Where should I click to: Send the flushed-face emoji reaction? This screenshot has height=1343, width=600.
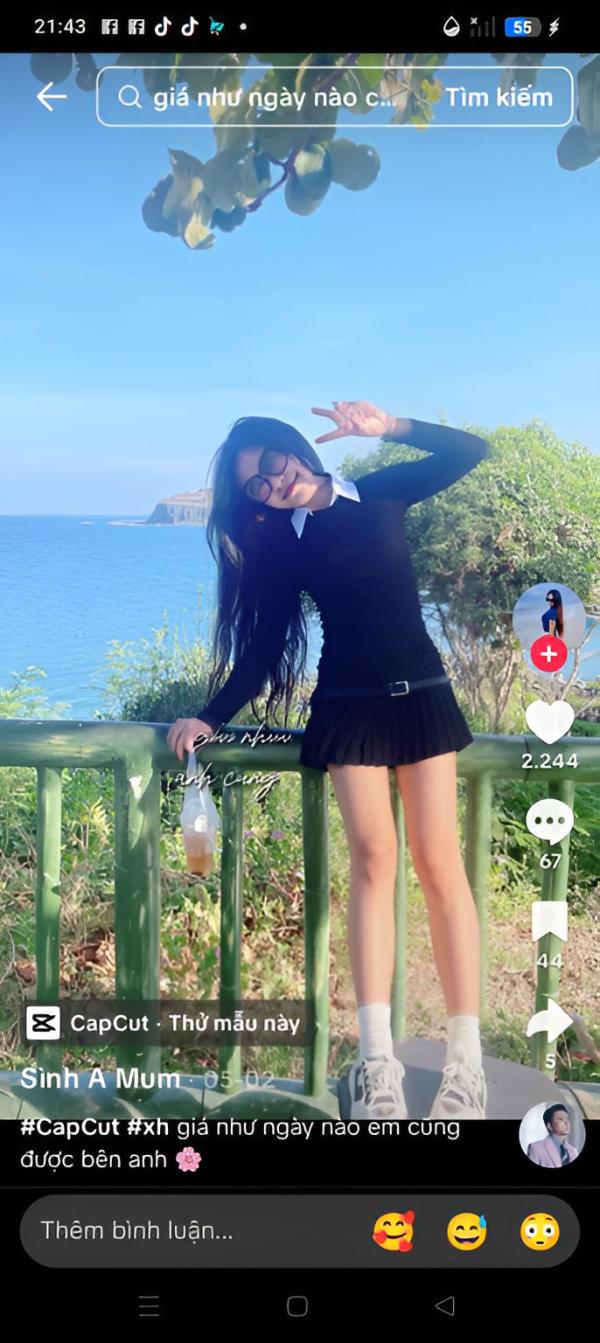(x=540, y=1232)
